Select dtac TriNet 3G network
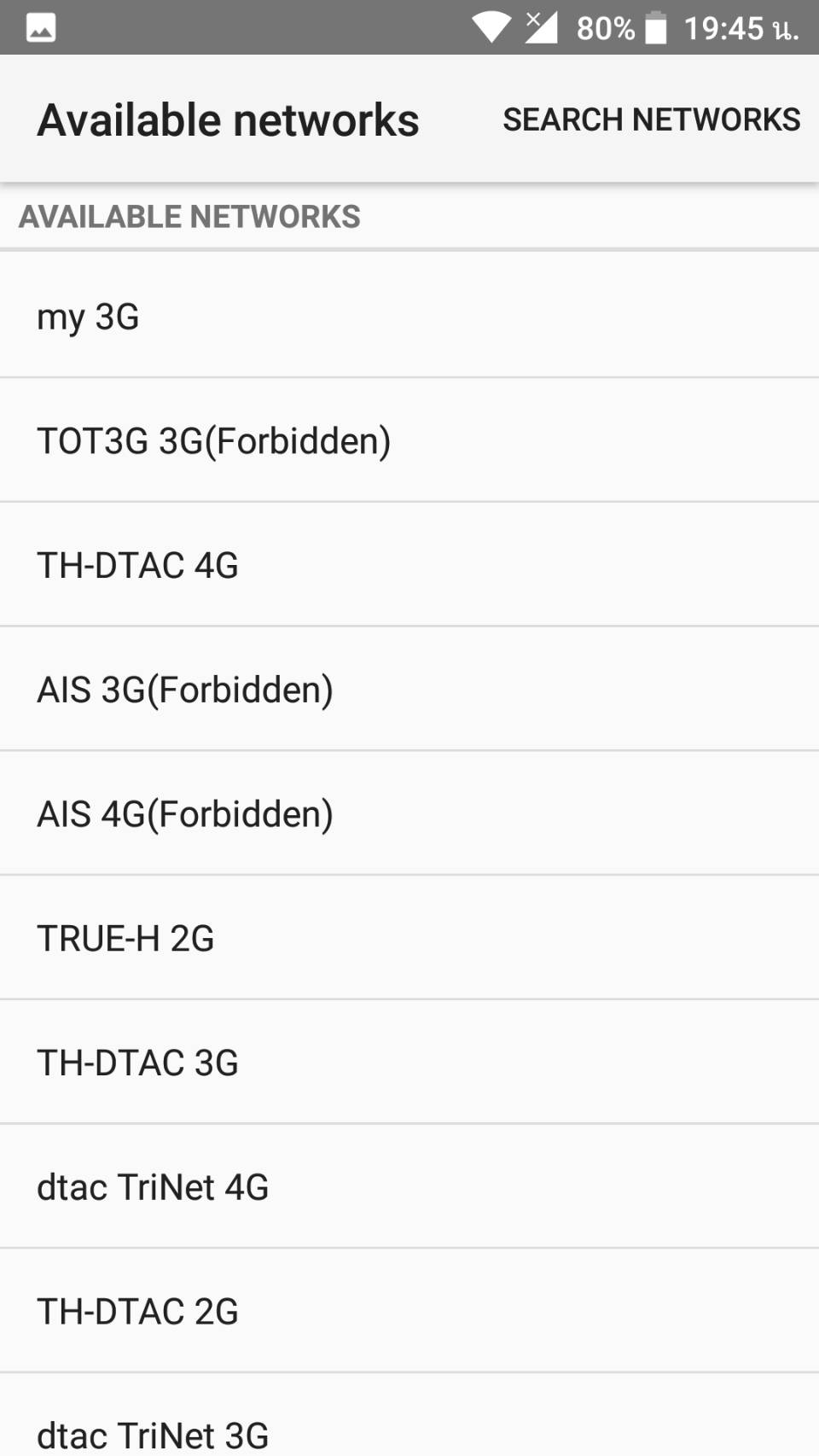Image resolution: width=819 pixels, height=1456 pixels. 409,1415
